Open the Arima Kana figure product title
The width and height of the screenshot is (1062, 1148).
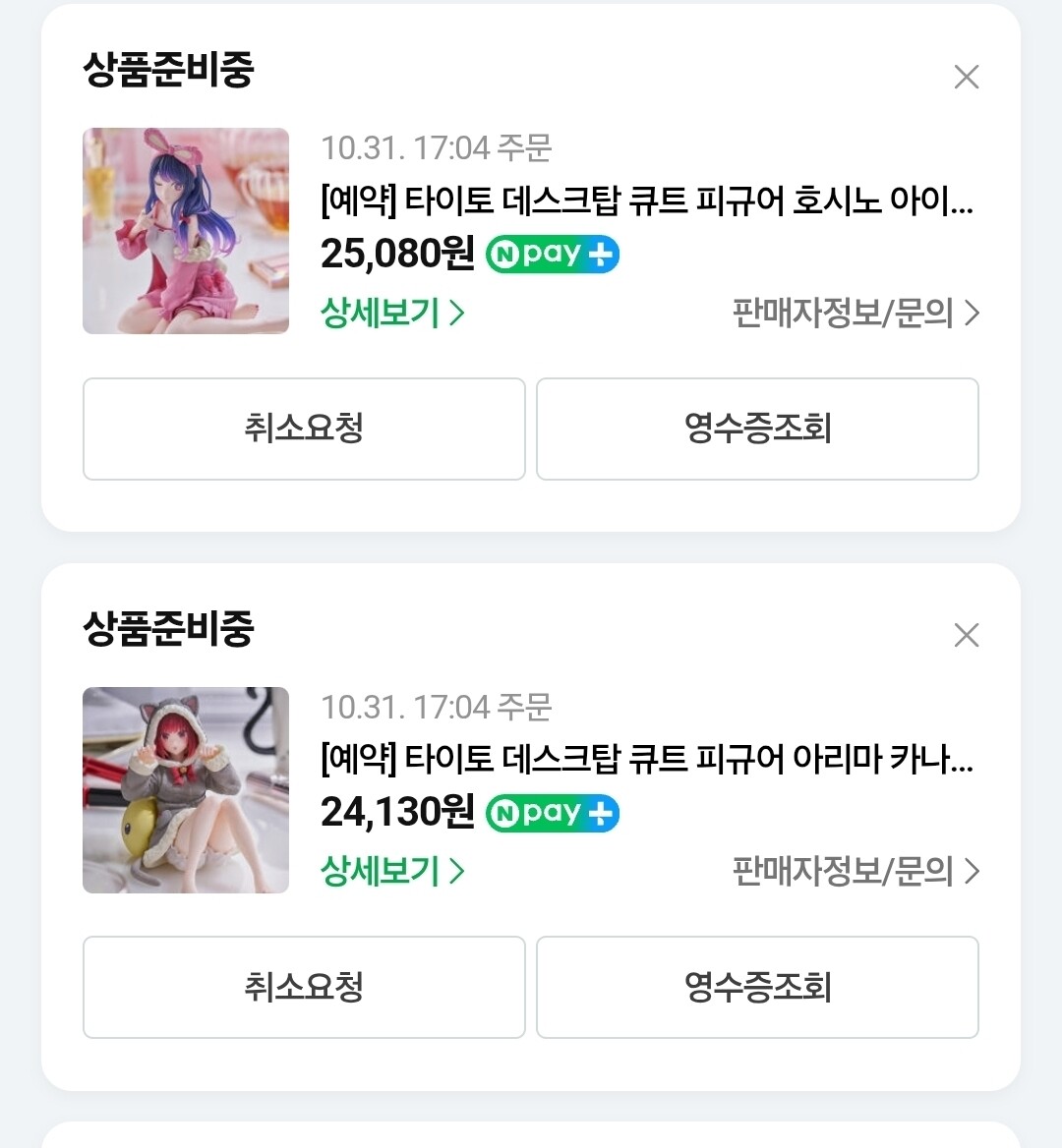click(x=646, y=759)
